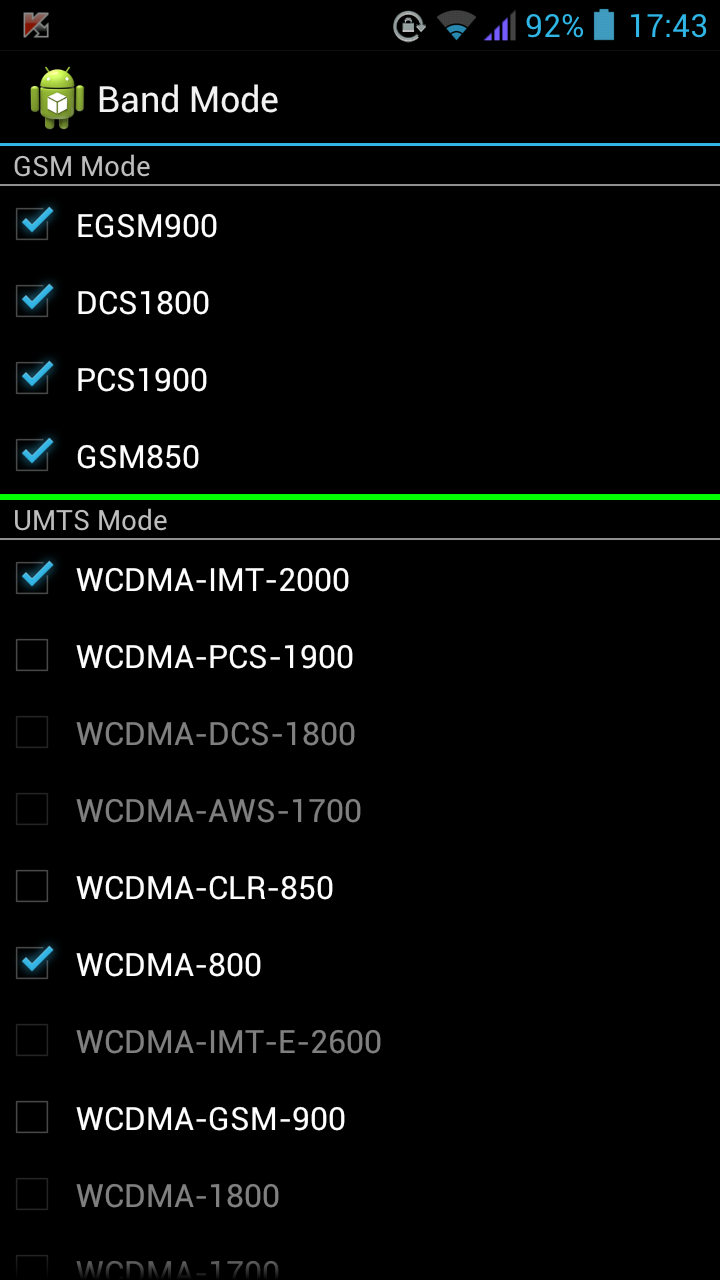Toggle the PCS1900 band off
This screenshot has height=1280, width=720.
[x=33, y=378]
